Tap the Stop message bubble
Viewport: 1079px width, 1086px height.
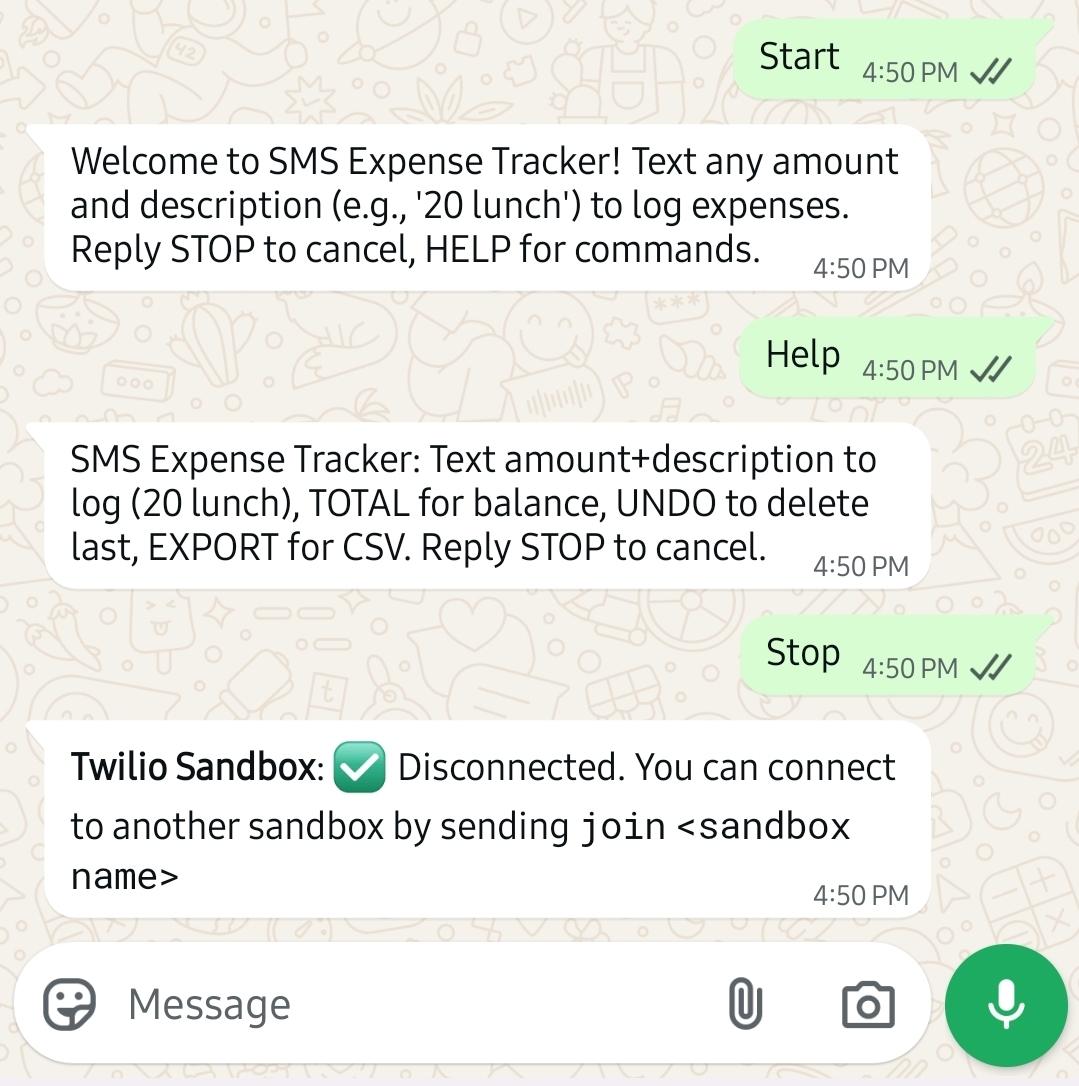[x=801, y=652]
